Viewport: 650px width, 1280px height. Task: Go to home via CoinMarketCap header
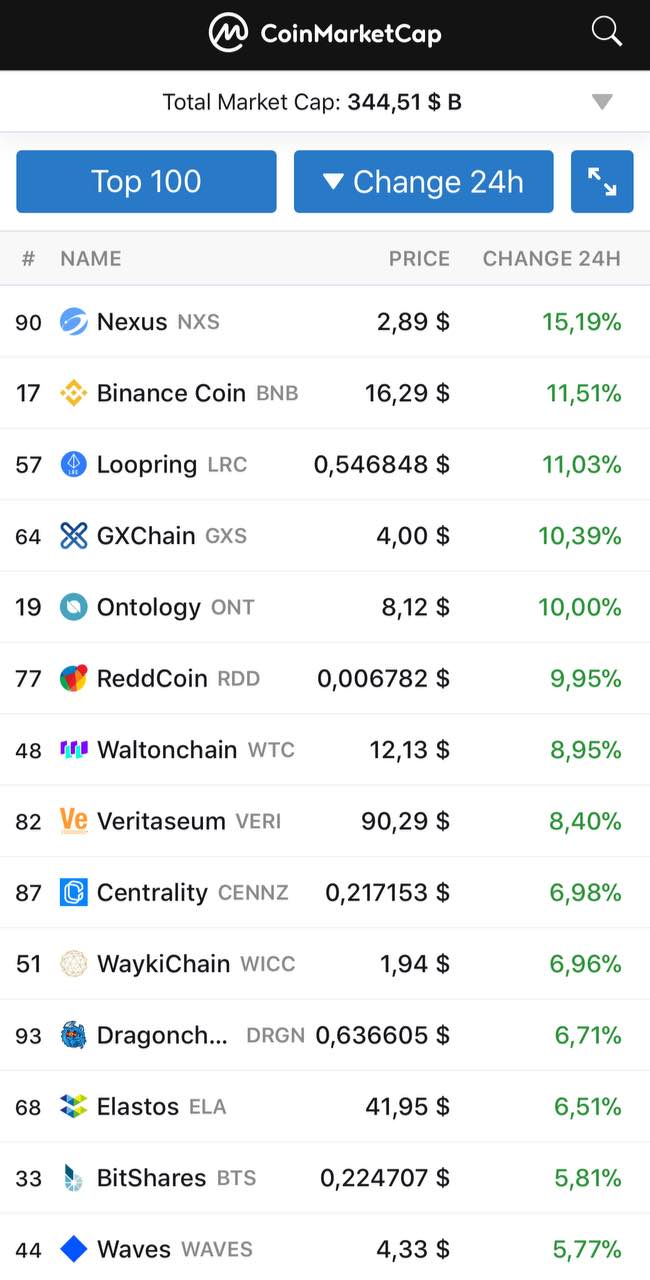pyautogui.click(x=325, y=33)
